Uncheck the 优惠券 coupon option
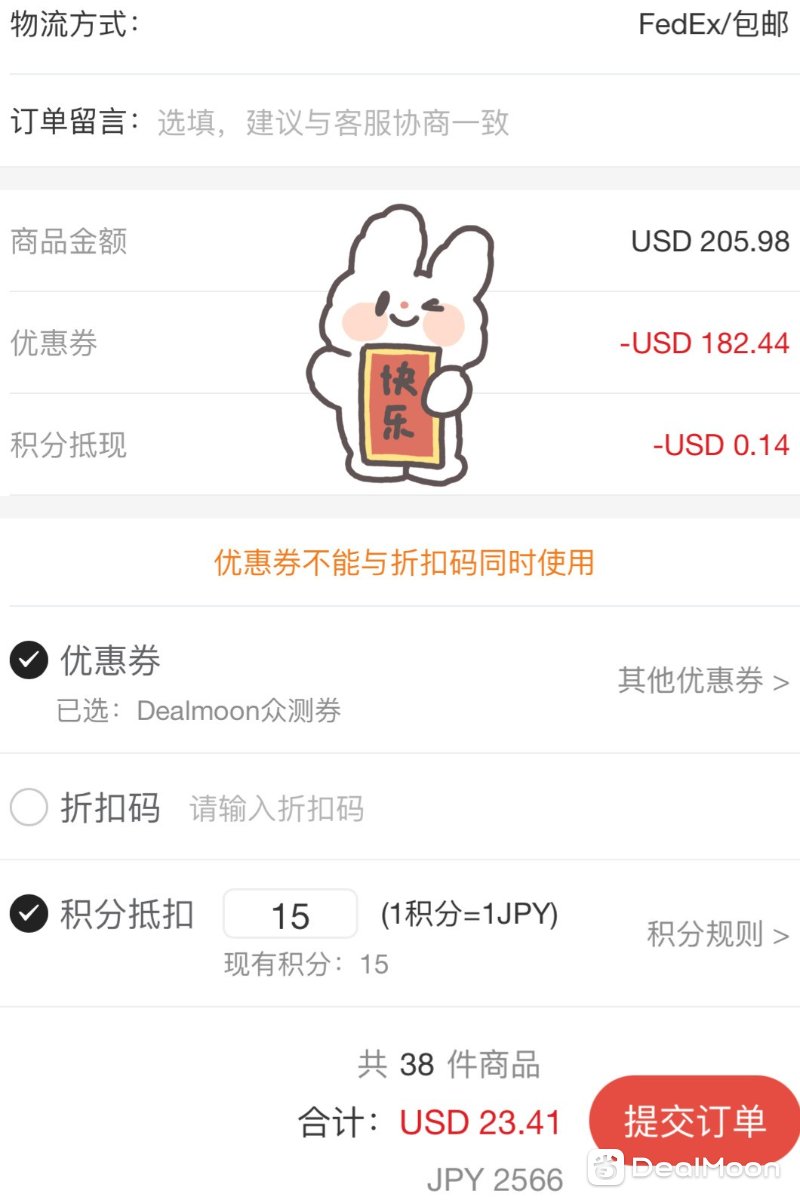Screen dimensions: 800x1200 pos(29,660)
